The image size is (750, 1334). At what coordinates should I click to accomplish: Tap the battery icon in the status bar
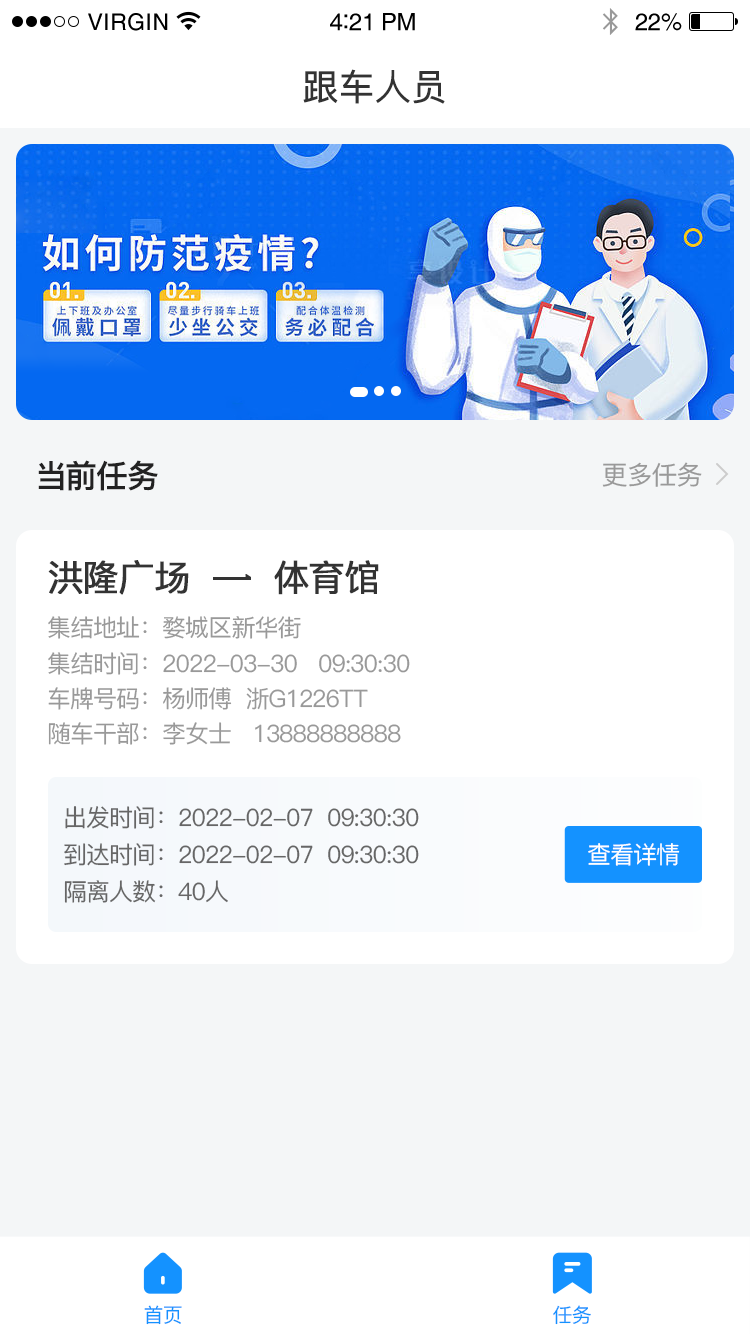click(x=712, y=20)
